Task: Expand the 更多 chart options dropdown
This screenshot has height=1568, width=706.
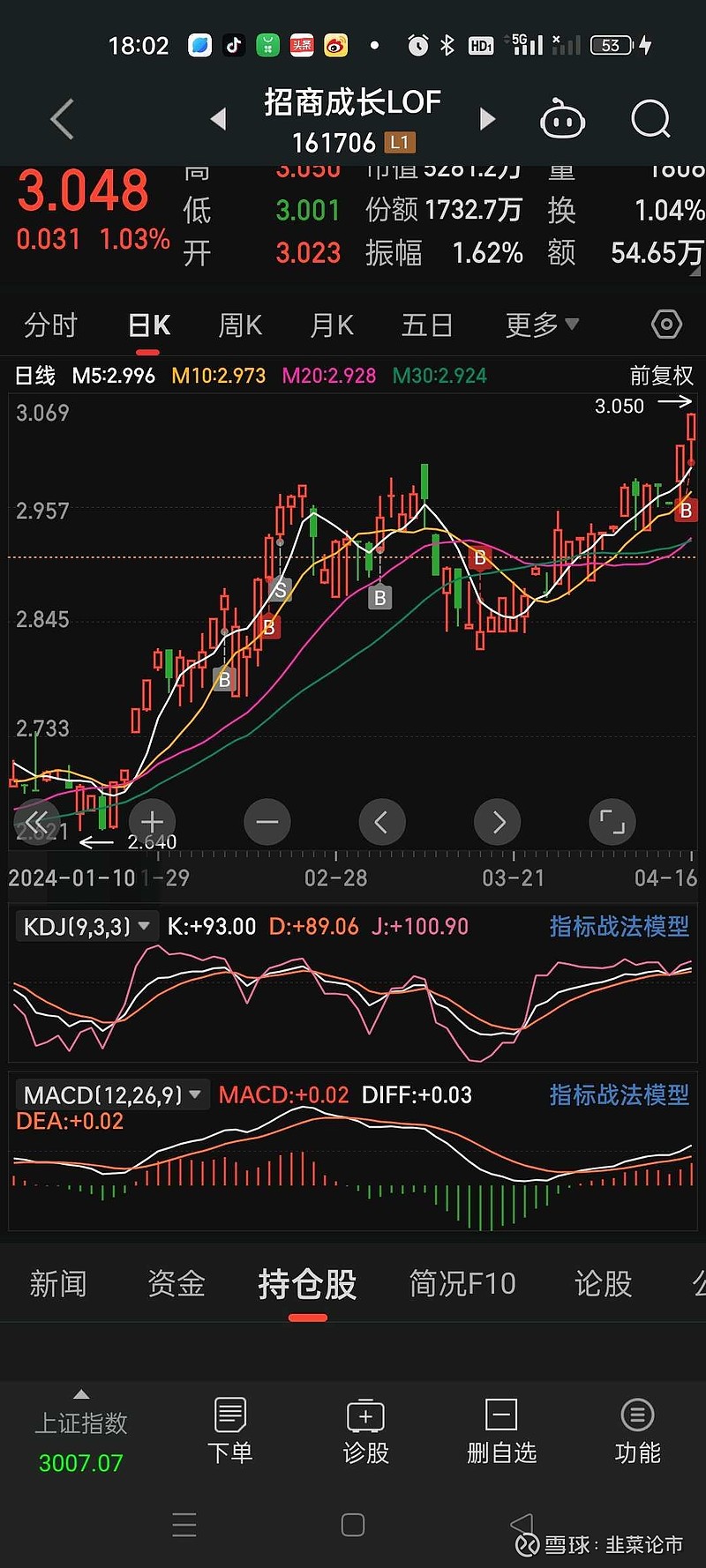Action: (542, 325)
